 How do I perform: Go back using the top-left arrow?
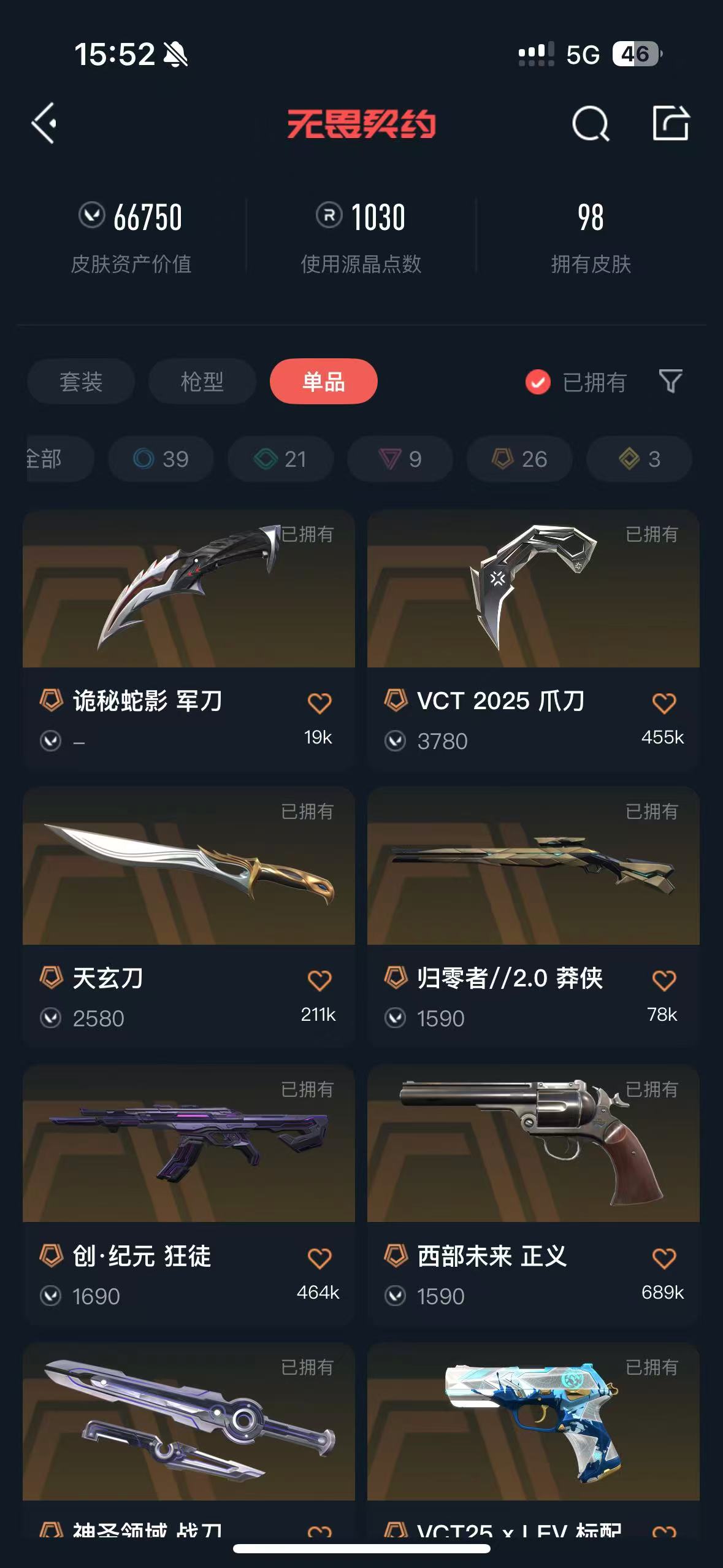tap(44, 123)
